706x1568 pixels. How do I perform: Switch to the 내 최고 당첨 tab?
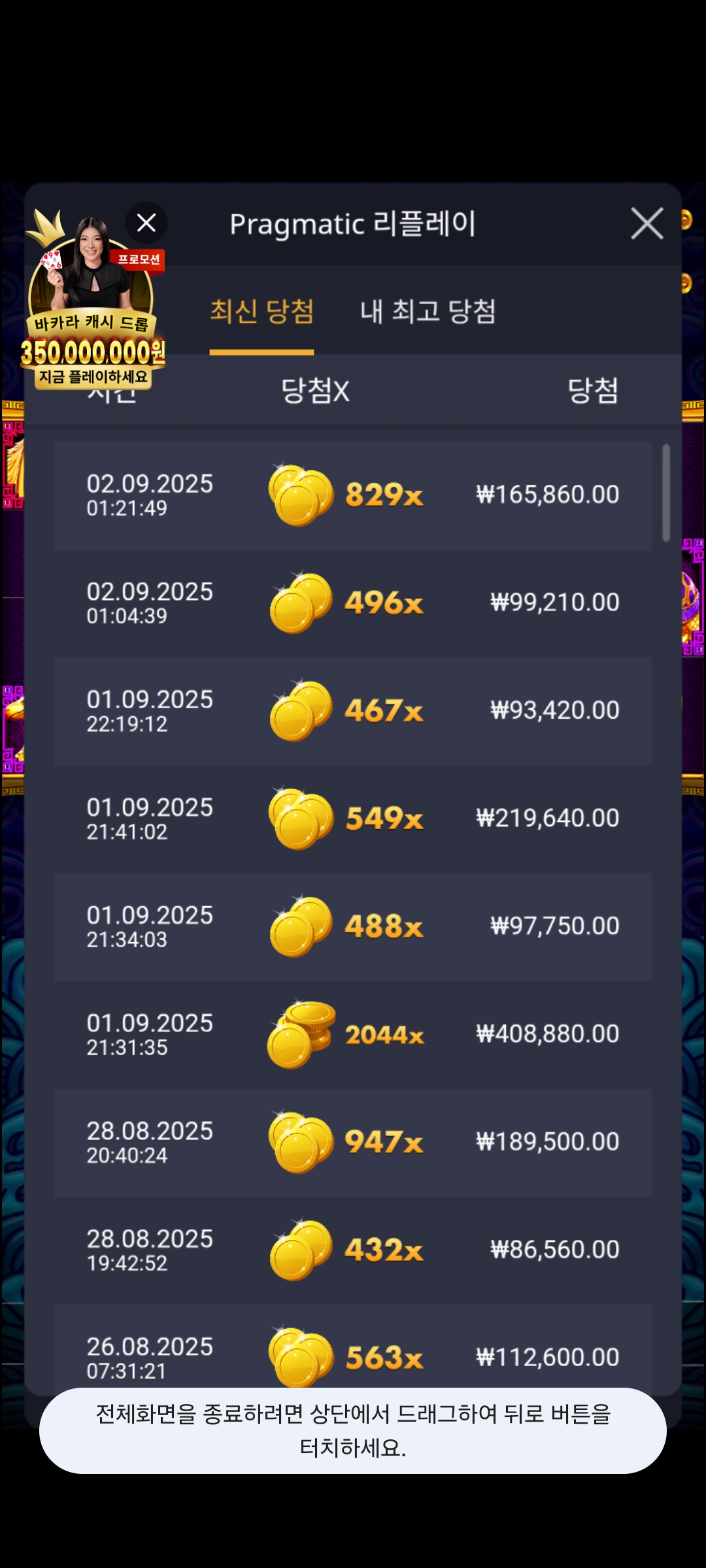[x=428, y=312]
